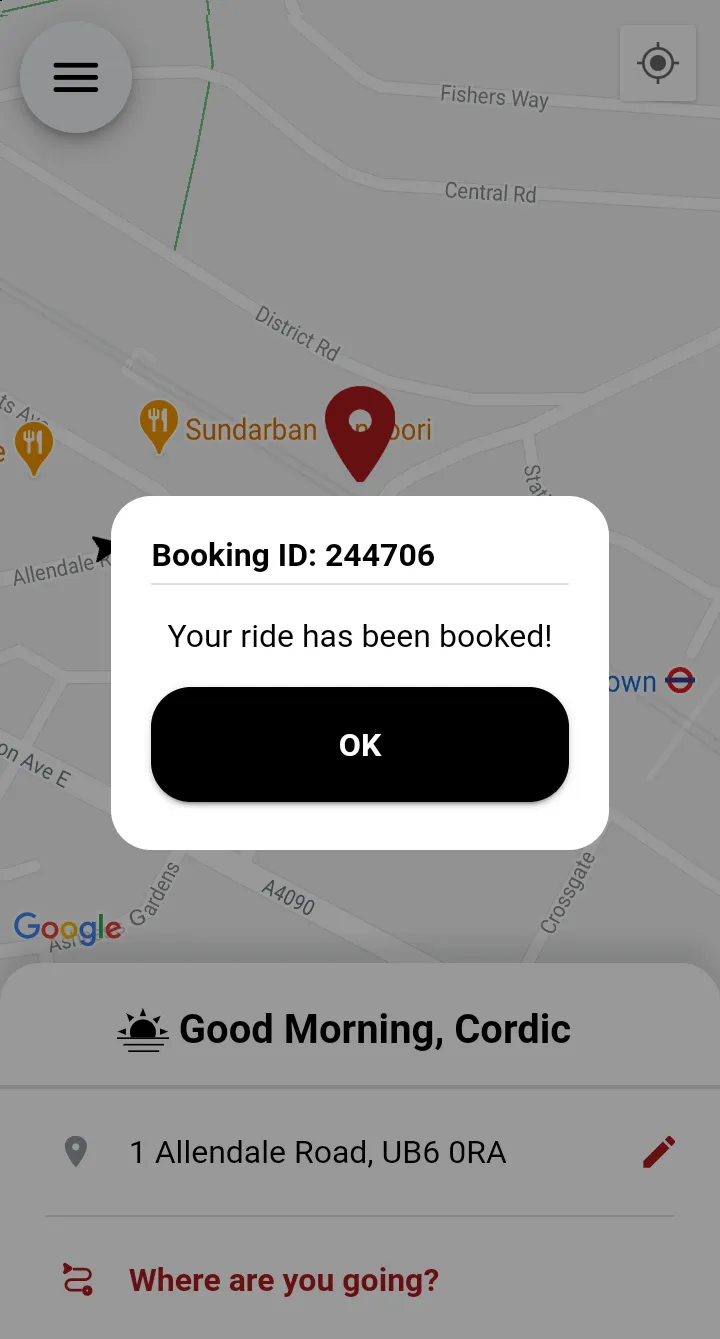Tap the sunrise icon beside the greeting

click(142, 1028)
